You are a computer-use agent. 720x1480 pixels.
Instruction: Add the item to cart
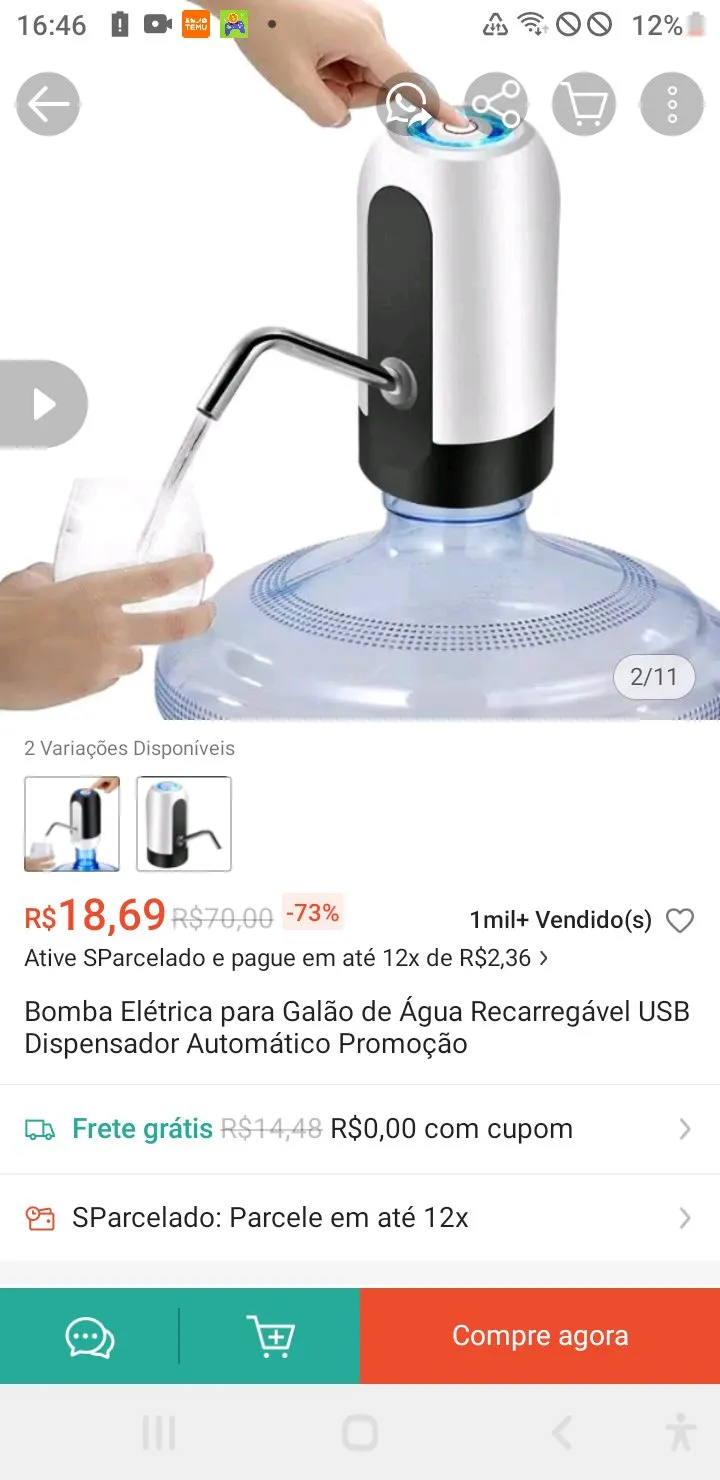pos(270,1336)
